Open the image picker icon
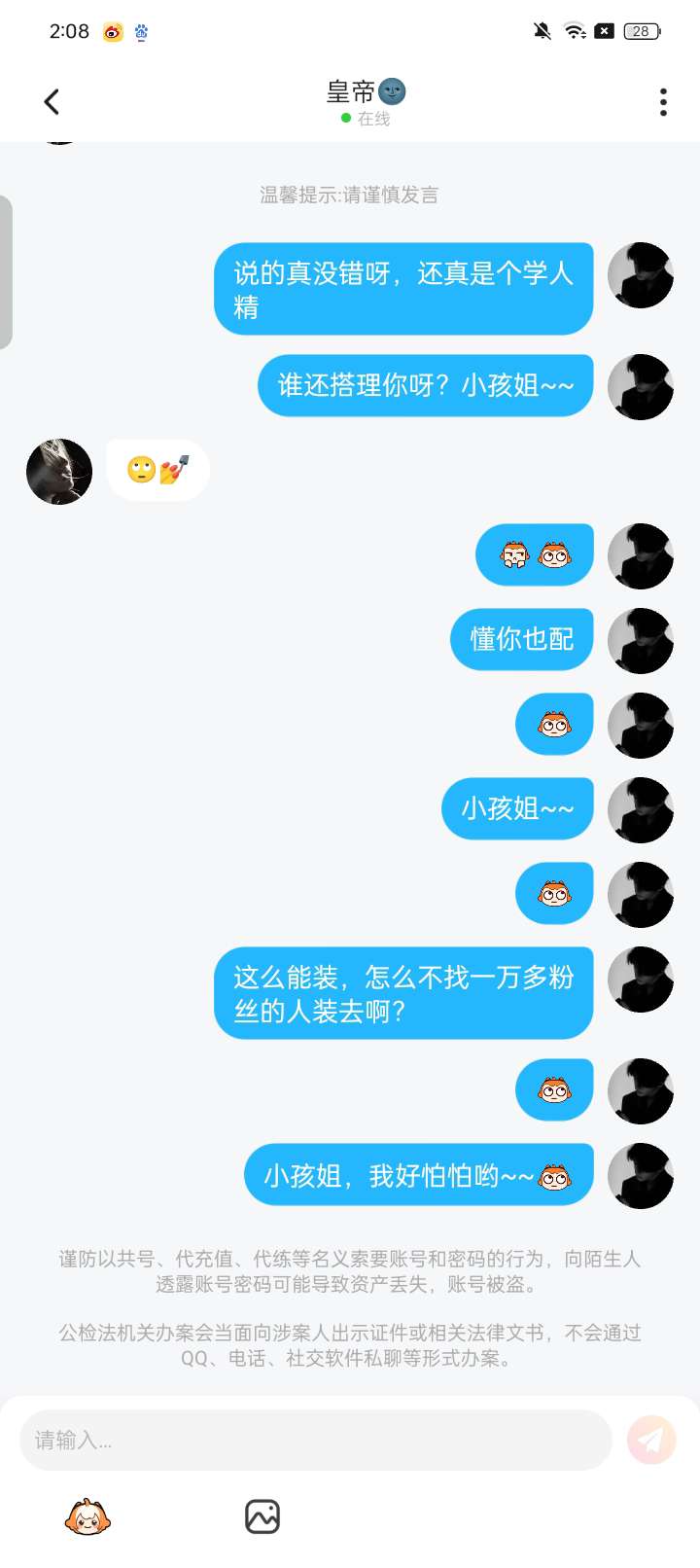 pyautogui.click(x=262, y=1516)
